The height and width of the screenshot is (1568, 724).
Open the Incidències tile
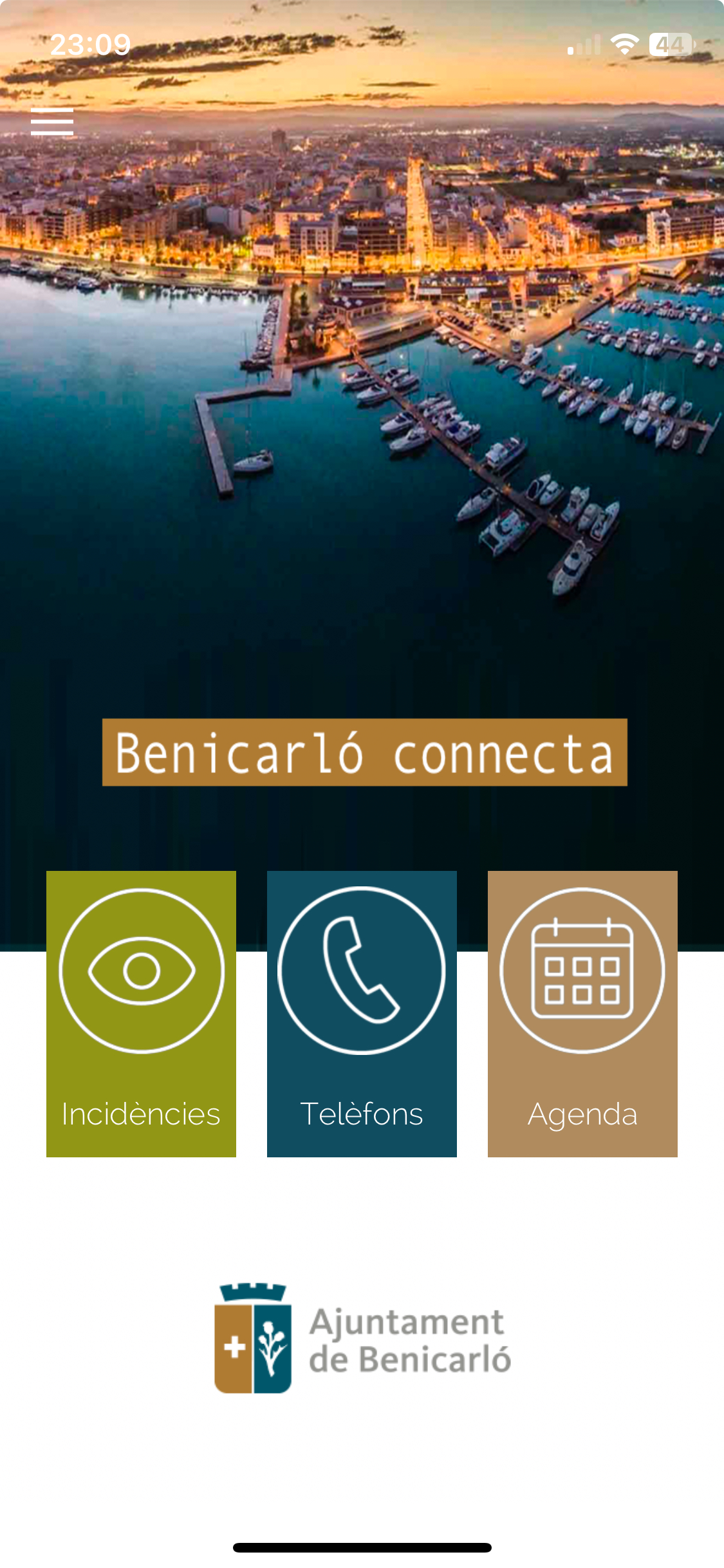coord(141,1013)
